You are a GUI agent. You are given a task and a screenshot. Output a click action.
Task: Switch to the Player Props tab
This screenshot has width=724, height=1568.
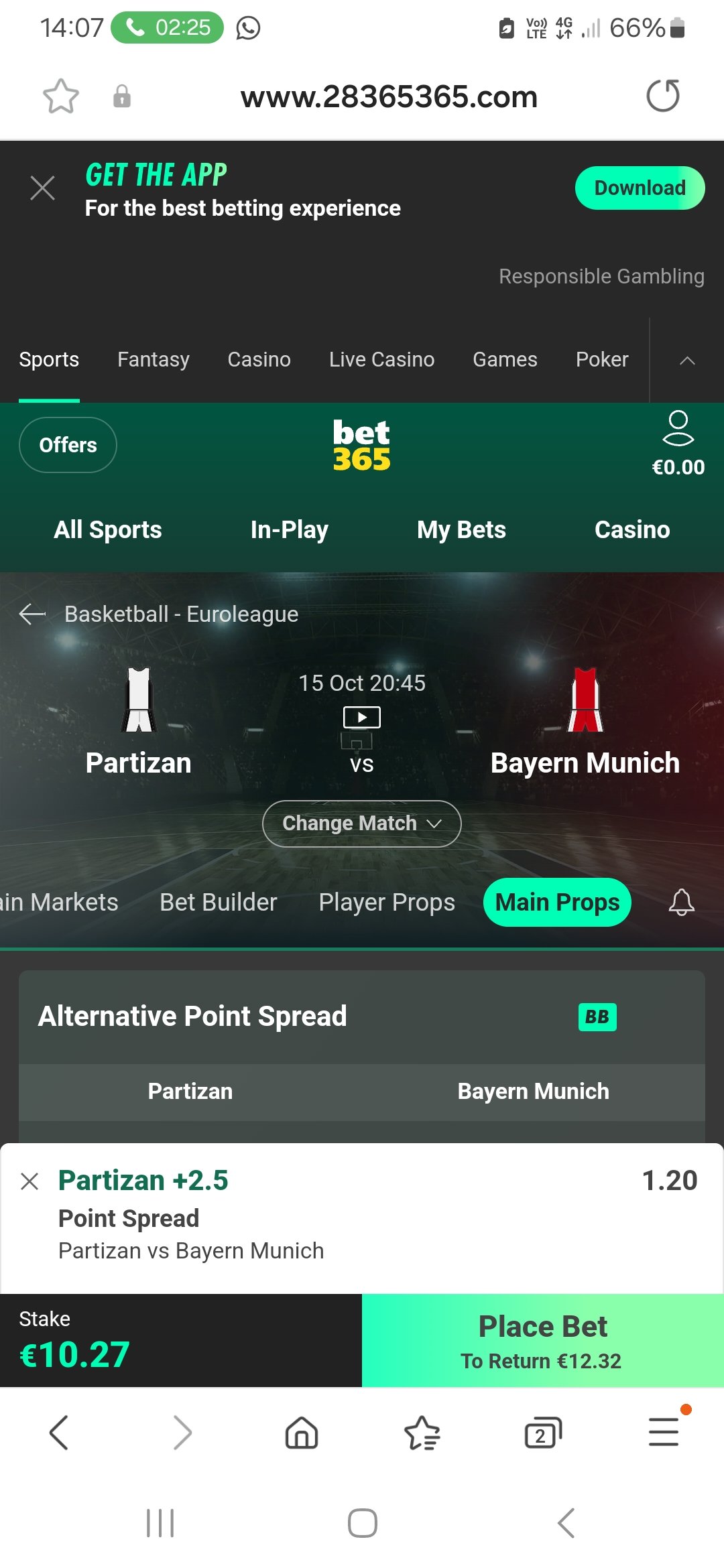387,903
